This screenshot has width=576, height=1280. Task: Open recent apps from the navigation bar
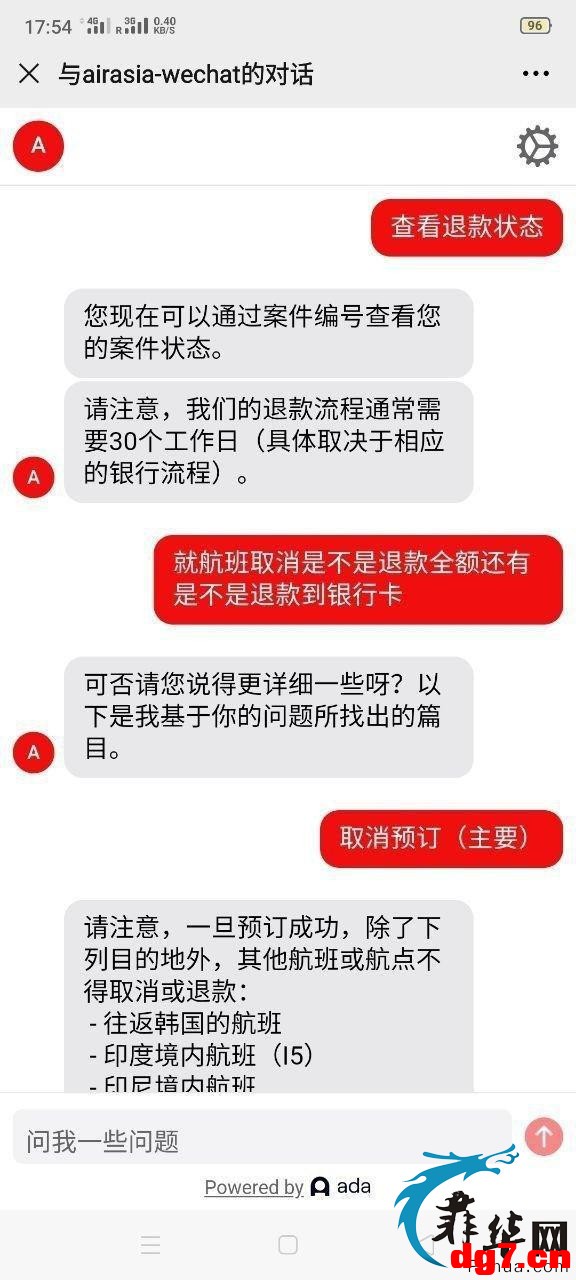point(151,1245)
